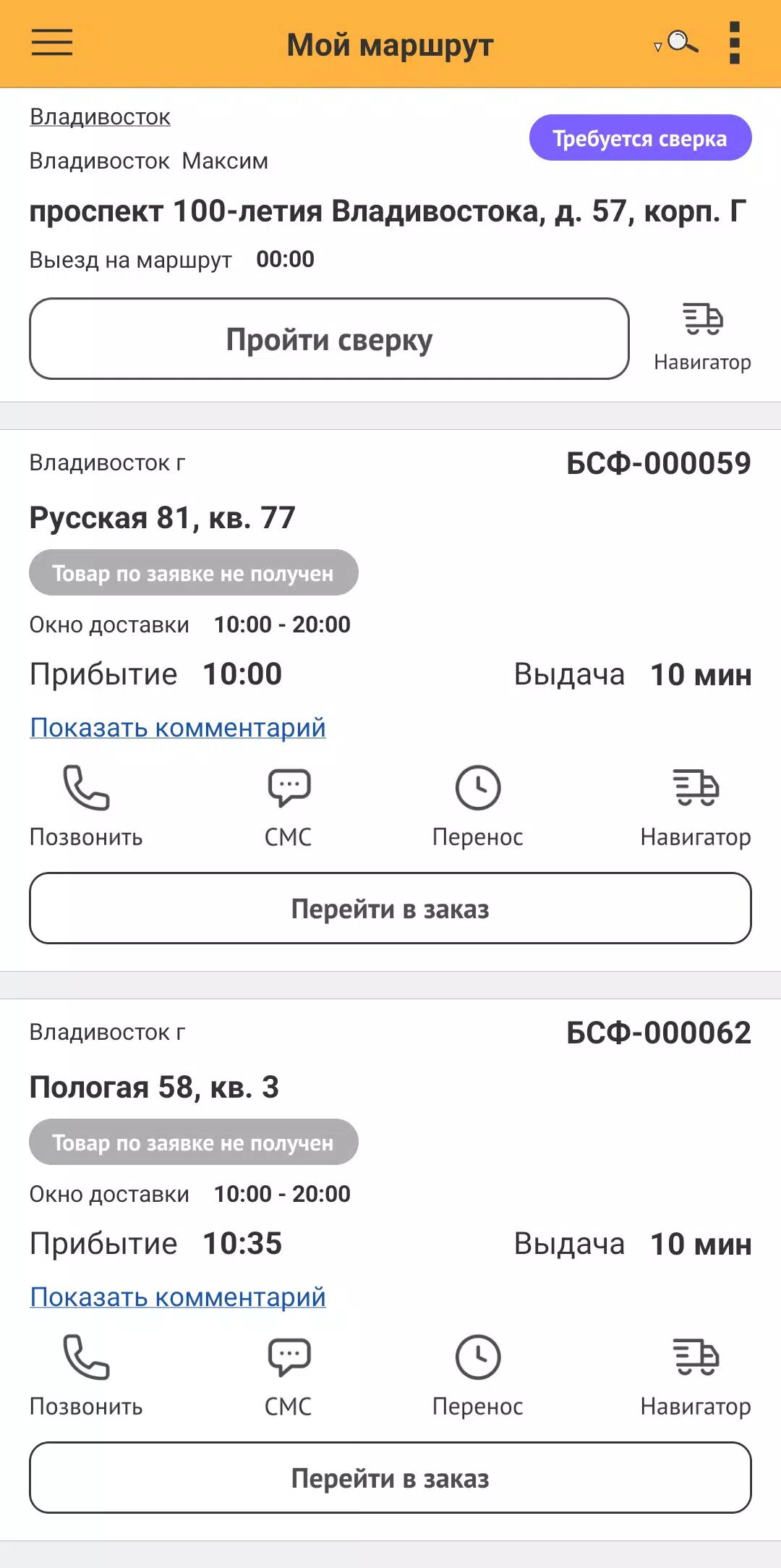Reschedule order БСФ-000062 with Перенос
Image resolution: width=781 pixels, height=1568 pixels.
click(x=477, y=1375)
